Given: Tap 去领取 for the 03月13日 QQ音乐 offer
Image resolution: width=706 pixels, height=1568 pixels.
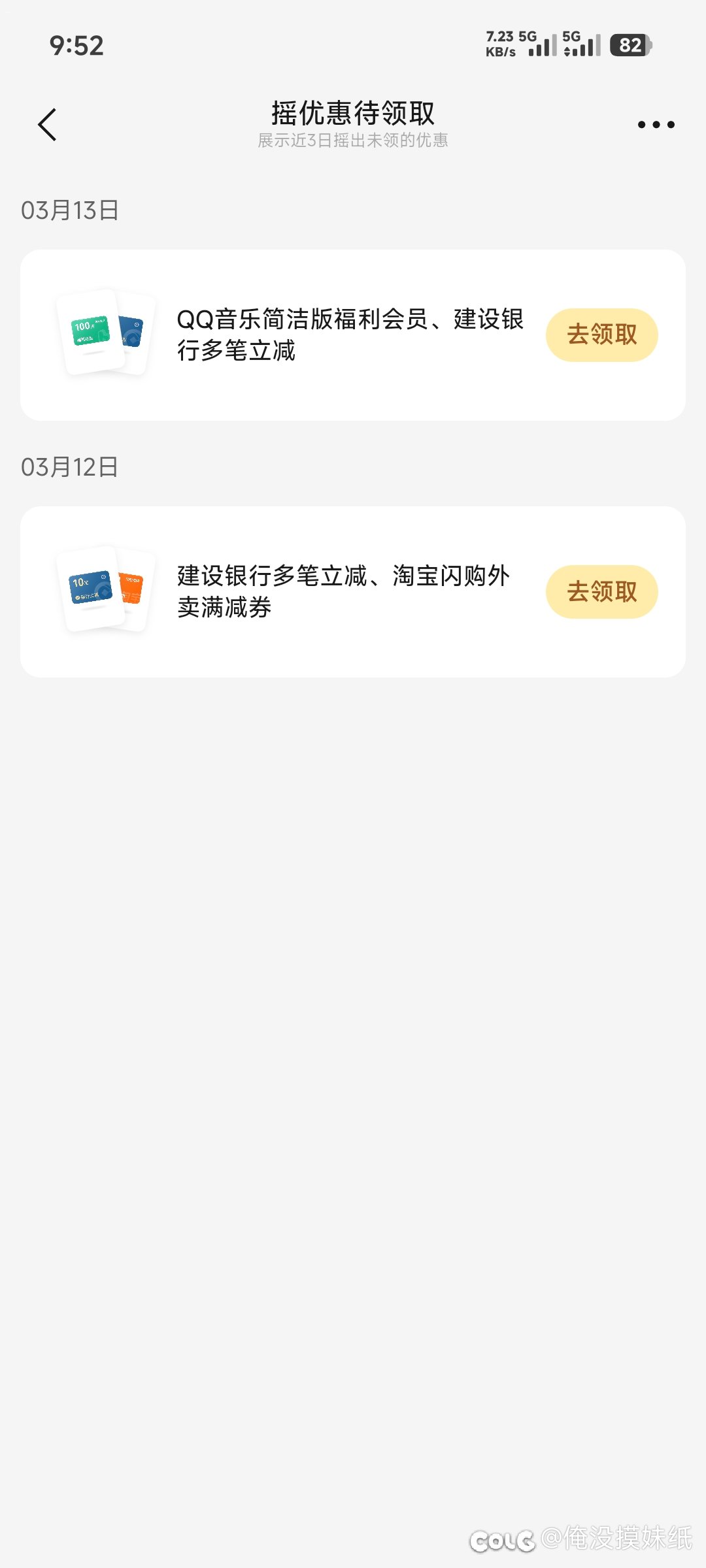Looking at the screenshot, I should pos(601,335).
